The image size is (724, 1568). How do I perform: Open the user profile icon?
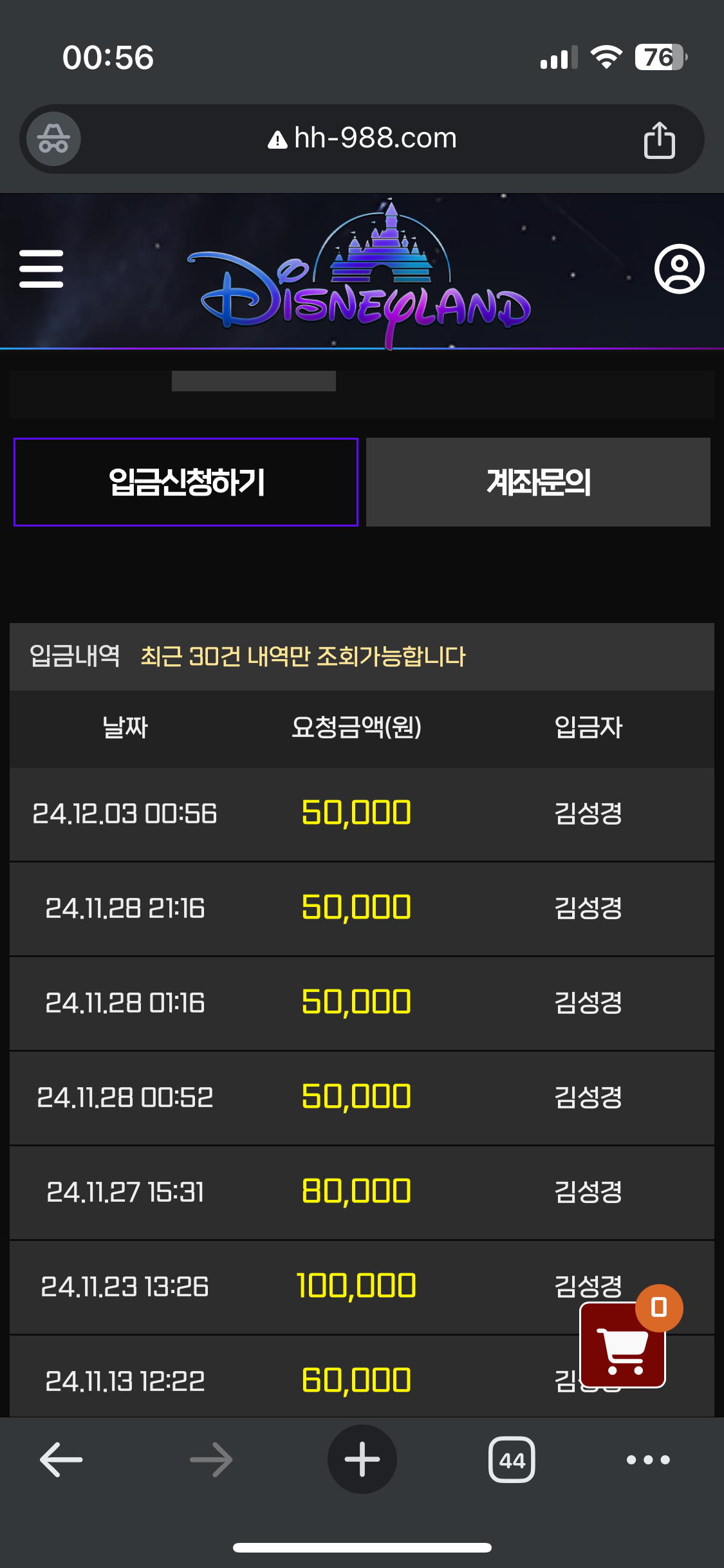tap(679, 269)
